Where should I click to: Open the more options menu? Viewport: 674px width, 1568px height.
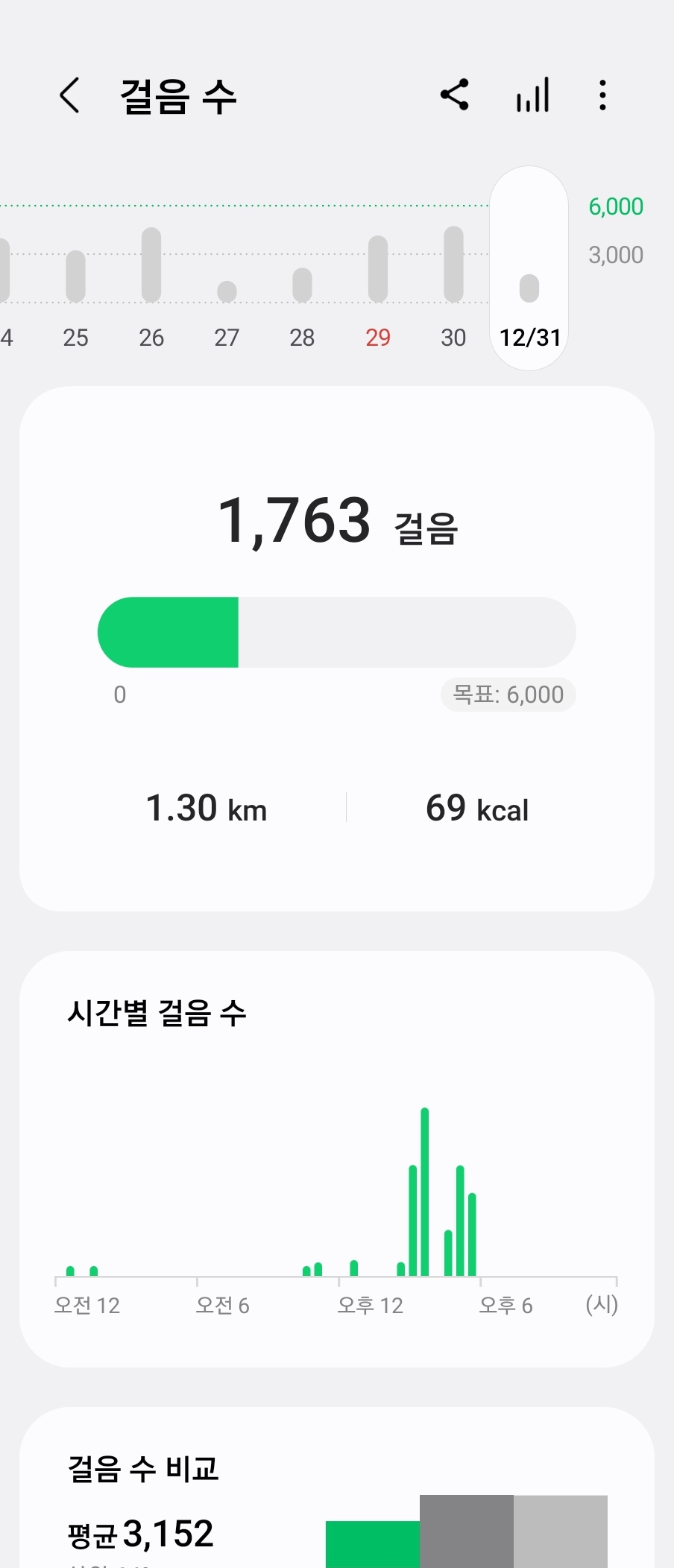click(602, 95)
